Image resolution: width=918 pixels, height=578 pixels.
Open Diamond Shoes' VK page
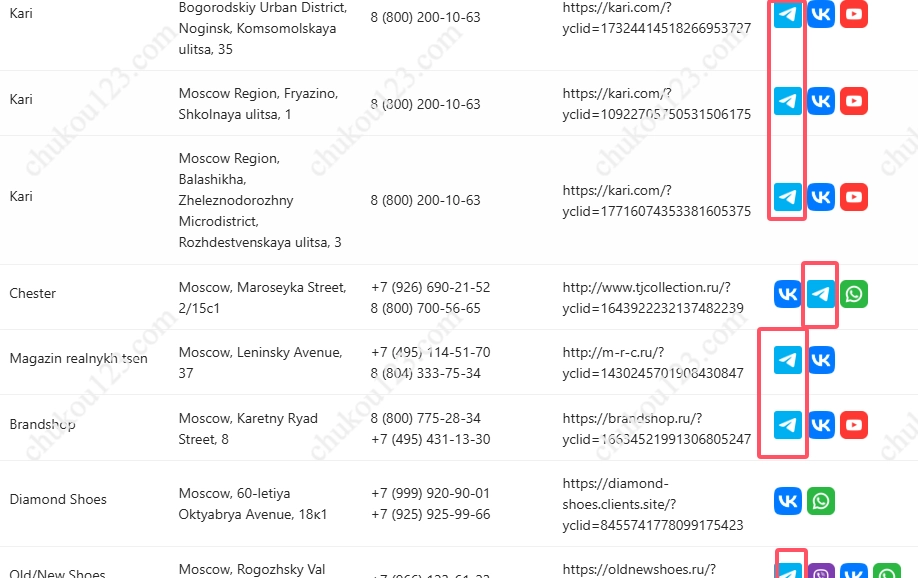(788, 501)
